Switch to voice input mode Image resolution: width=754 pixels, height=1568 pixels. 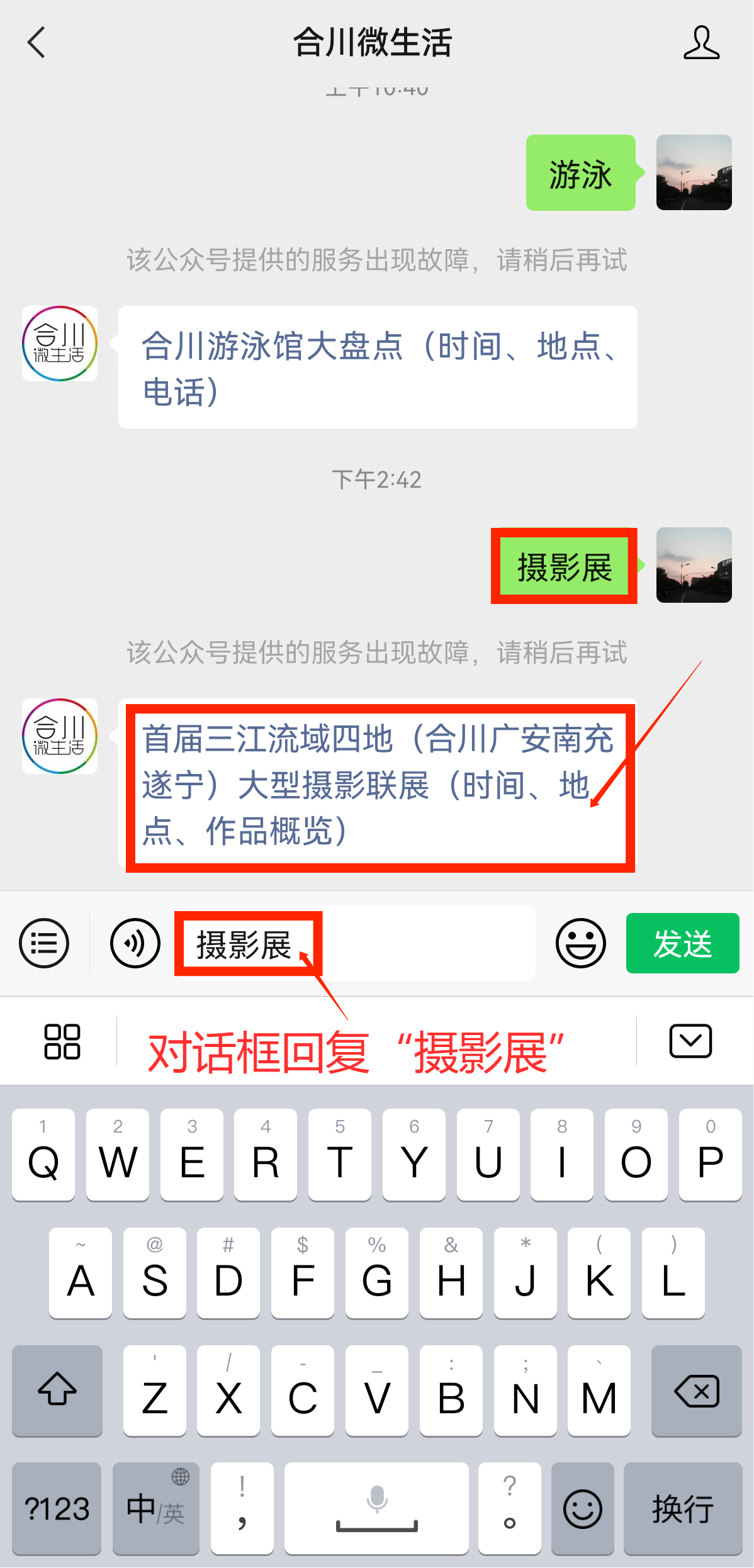135,943
